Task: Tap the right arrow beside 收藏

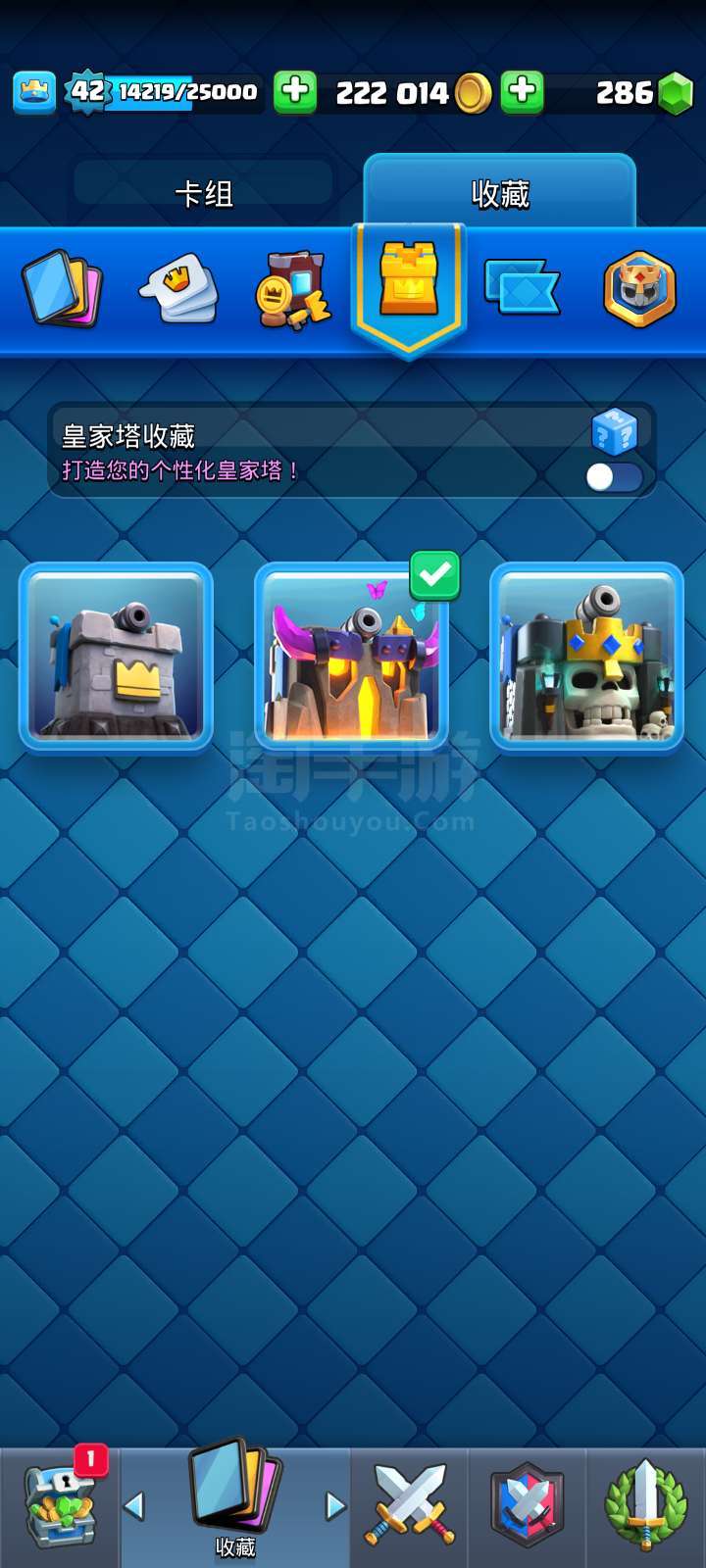Action: 335,1505
